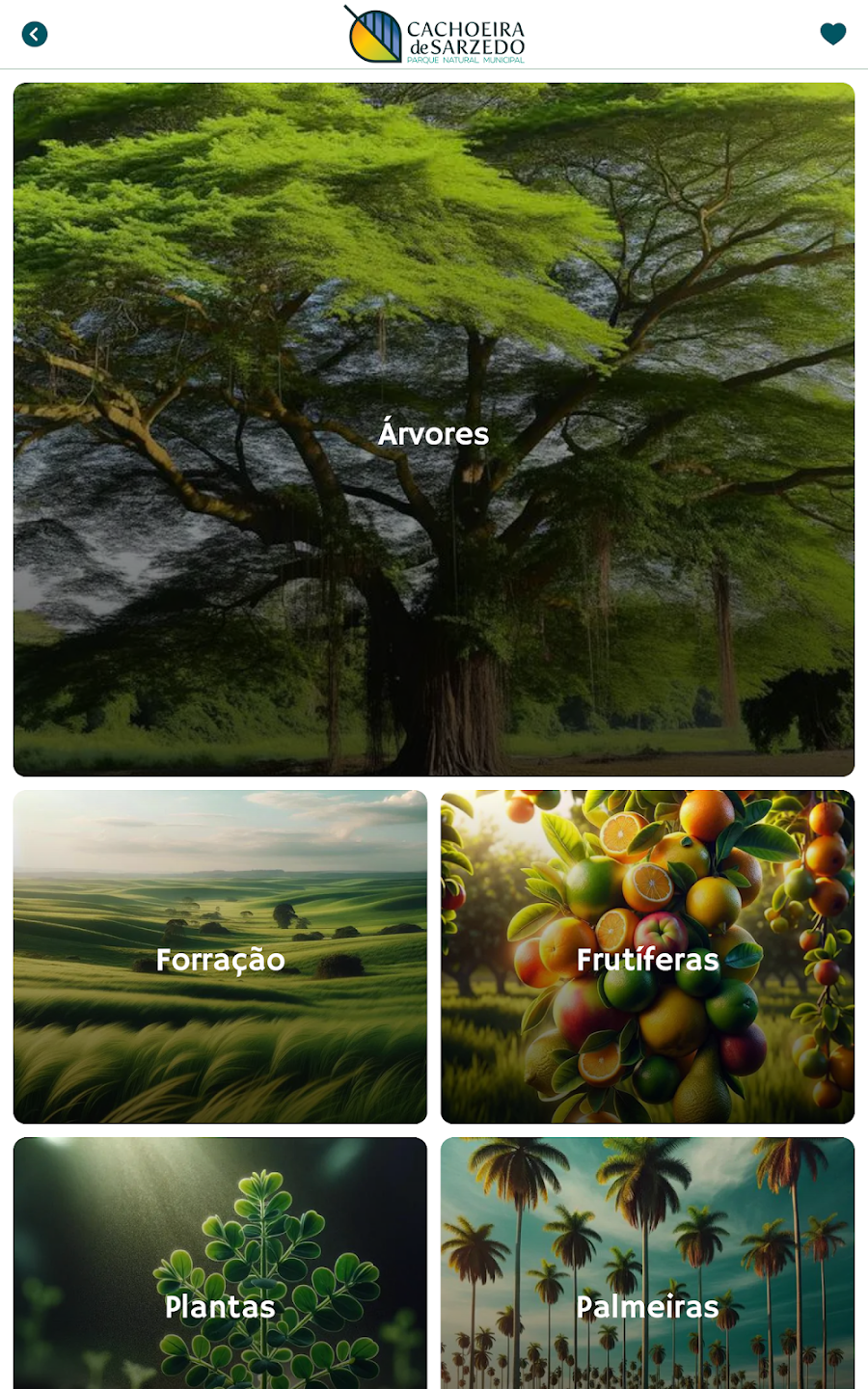Select the Forração category tile

pyautogui.click(x=220, y=957)
